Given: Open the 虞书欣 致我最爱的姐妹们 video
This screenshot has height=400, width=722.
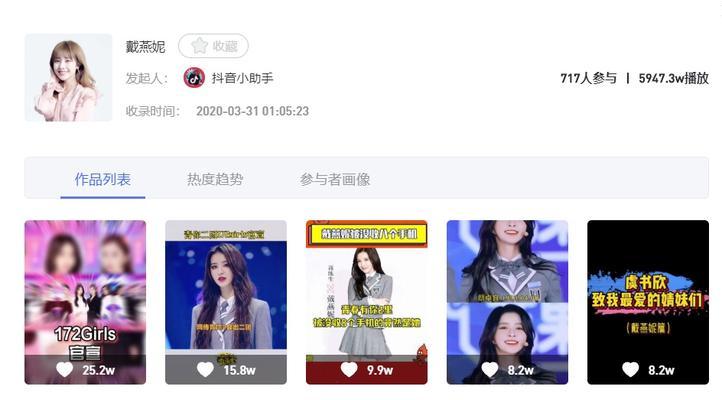Looking at the screenshot, I should click(647, 300).
